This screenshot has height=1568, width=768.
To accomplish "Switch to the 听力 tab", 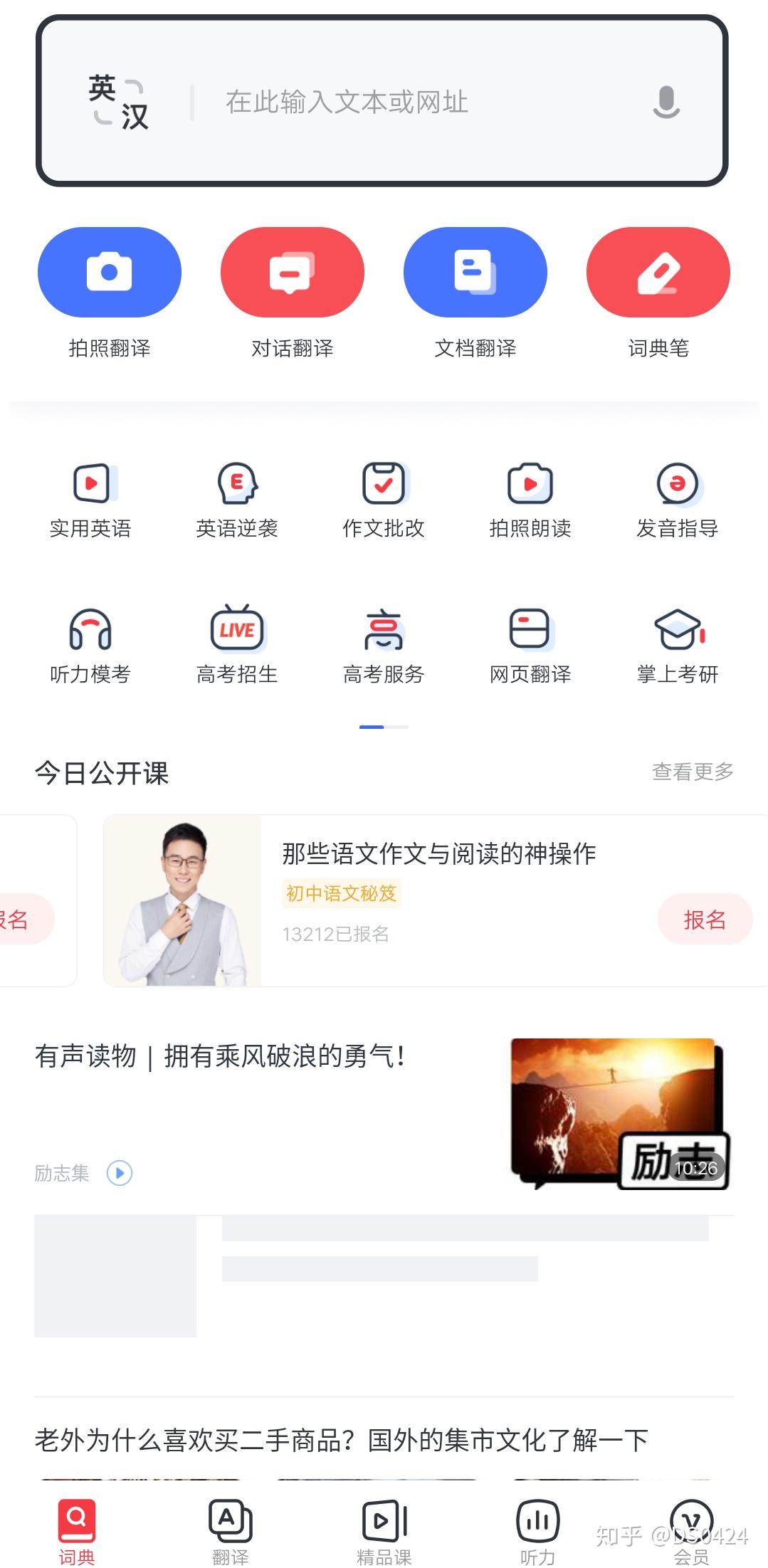I will click(538, 1531).
